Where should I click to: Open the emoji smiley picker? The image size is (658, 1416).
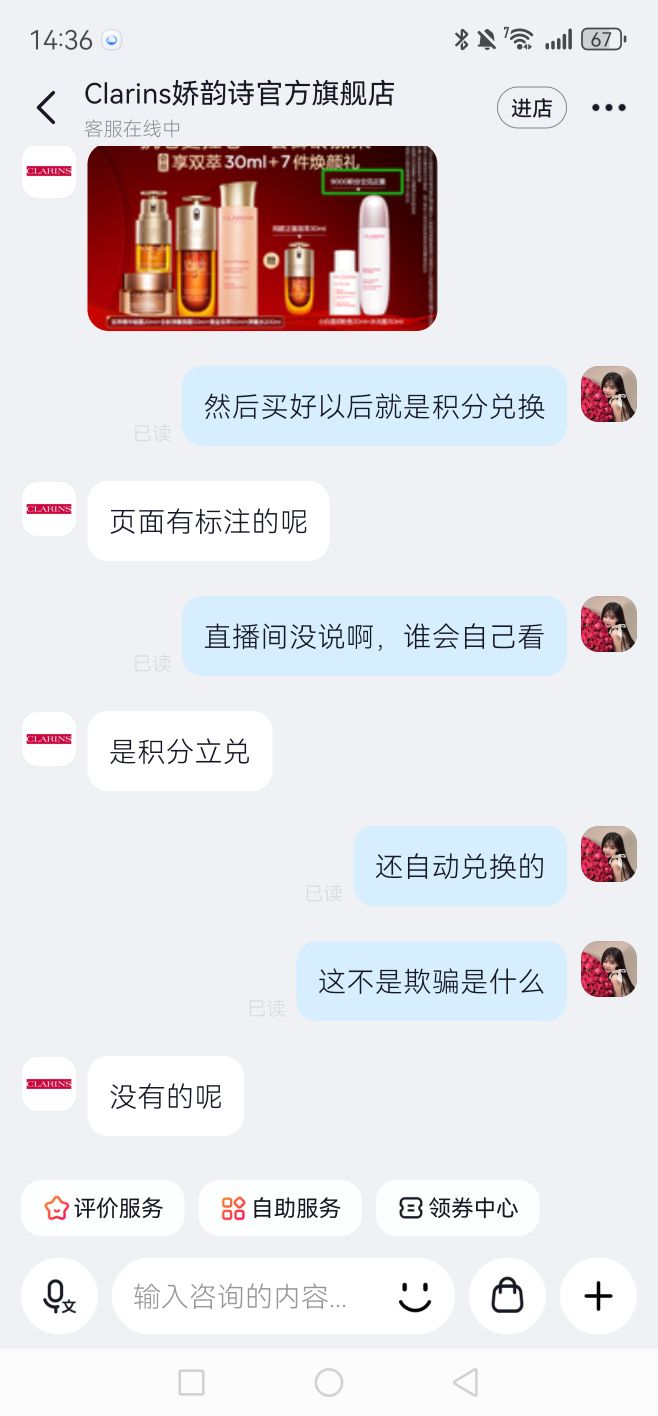click(414, 1296)
